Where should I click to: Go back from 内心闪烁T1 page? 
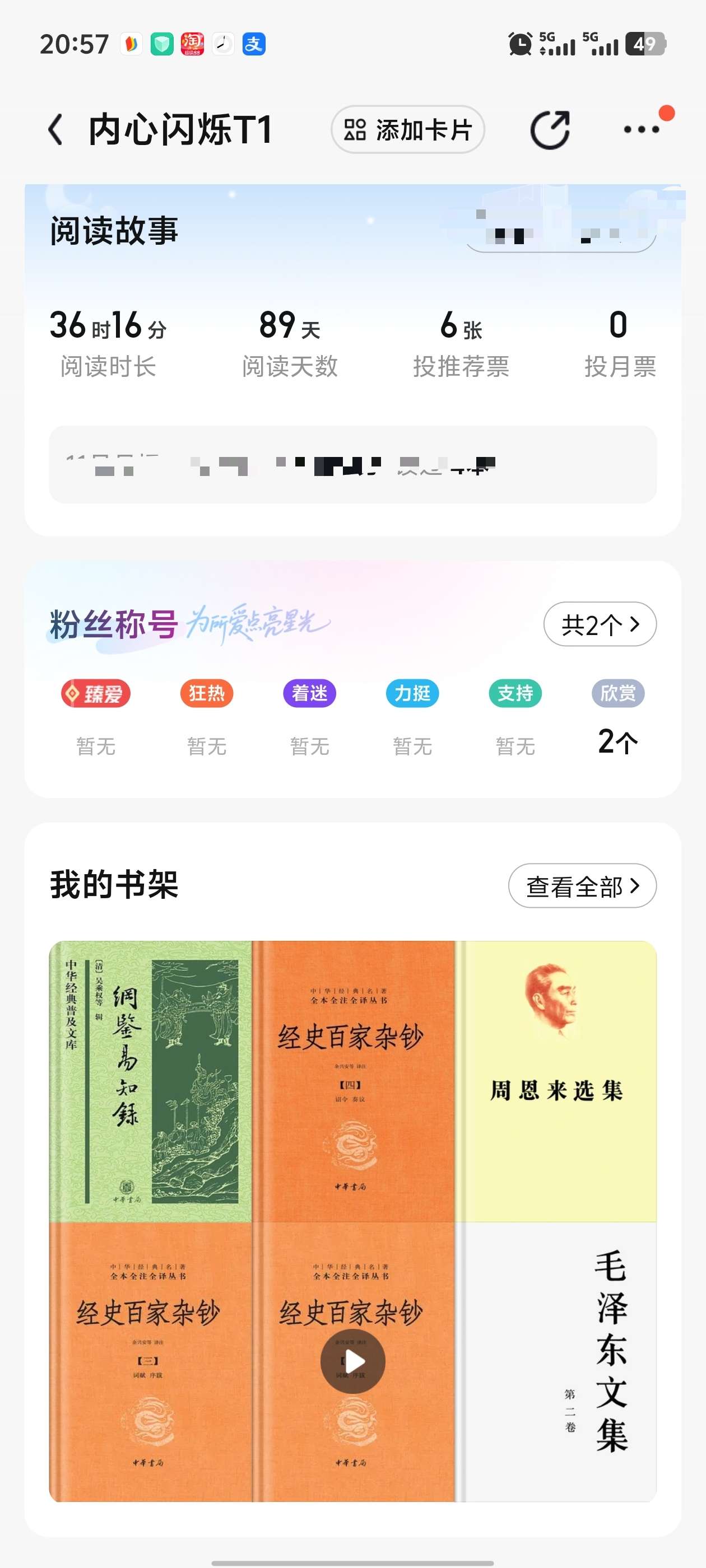55,130
